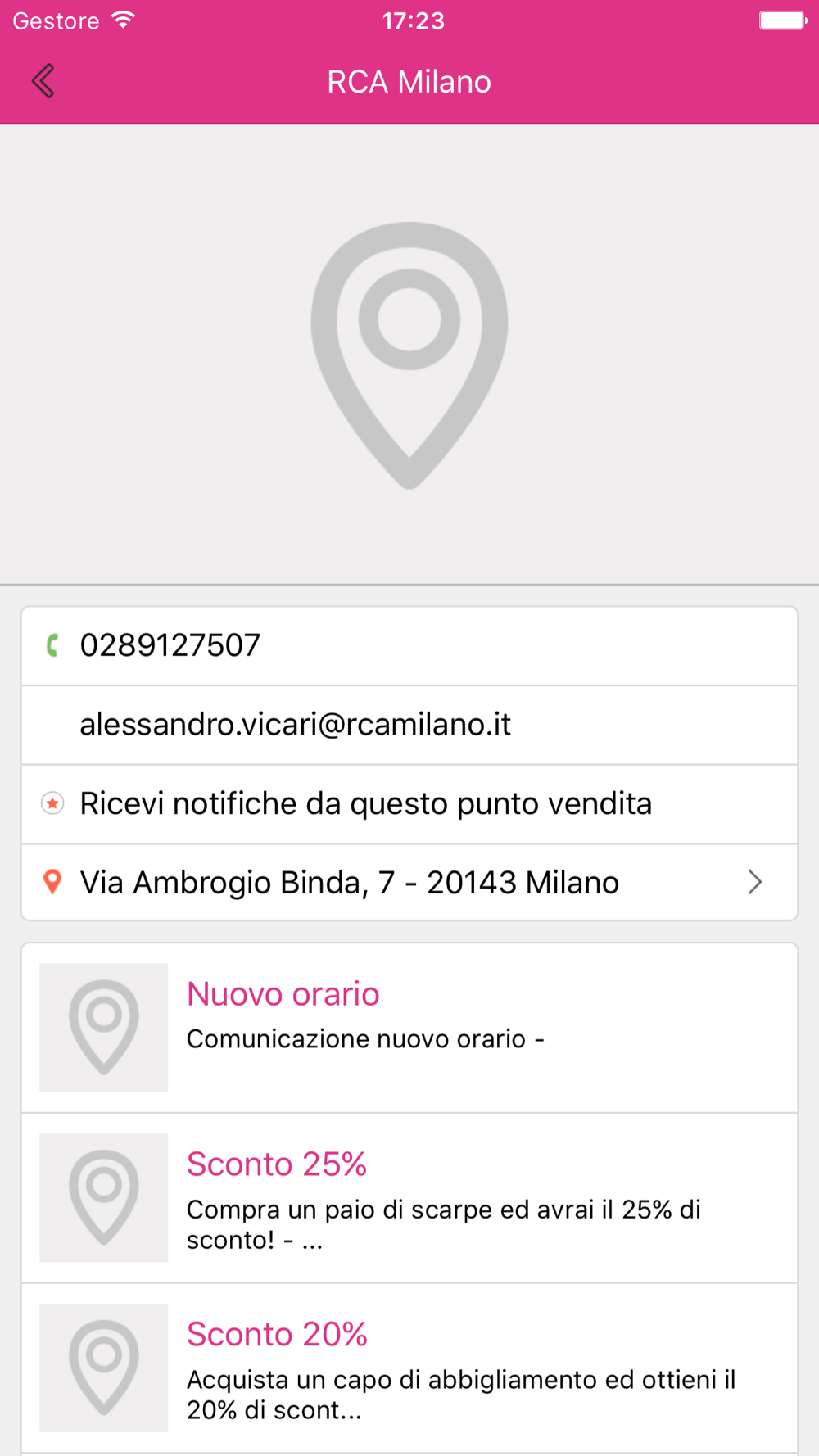The image size is (819, 1456).
Task: Open the Via Ambrogio Binda address row
Action: click(409, 883)
